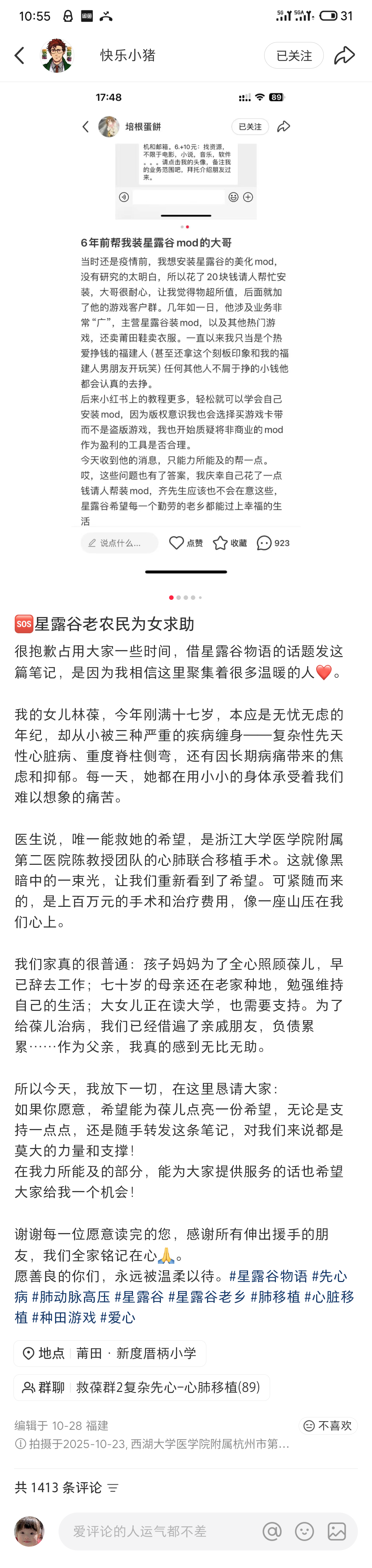Go back from this note
The width and height of the screenshot is (372, 1568).
coord(20,55)
